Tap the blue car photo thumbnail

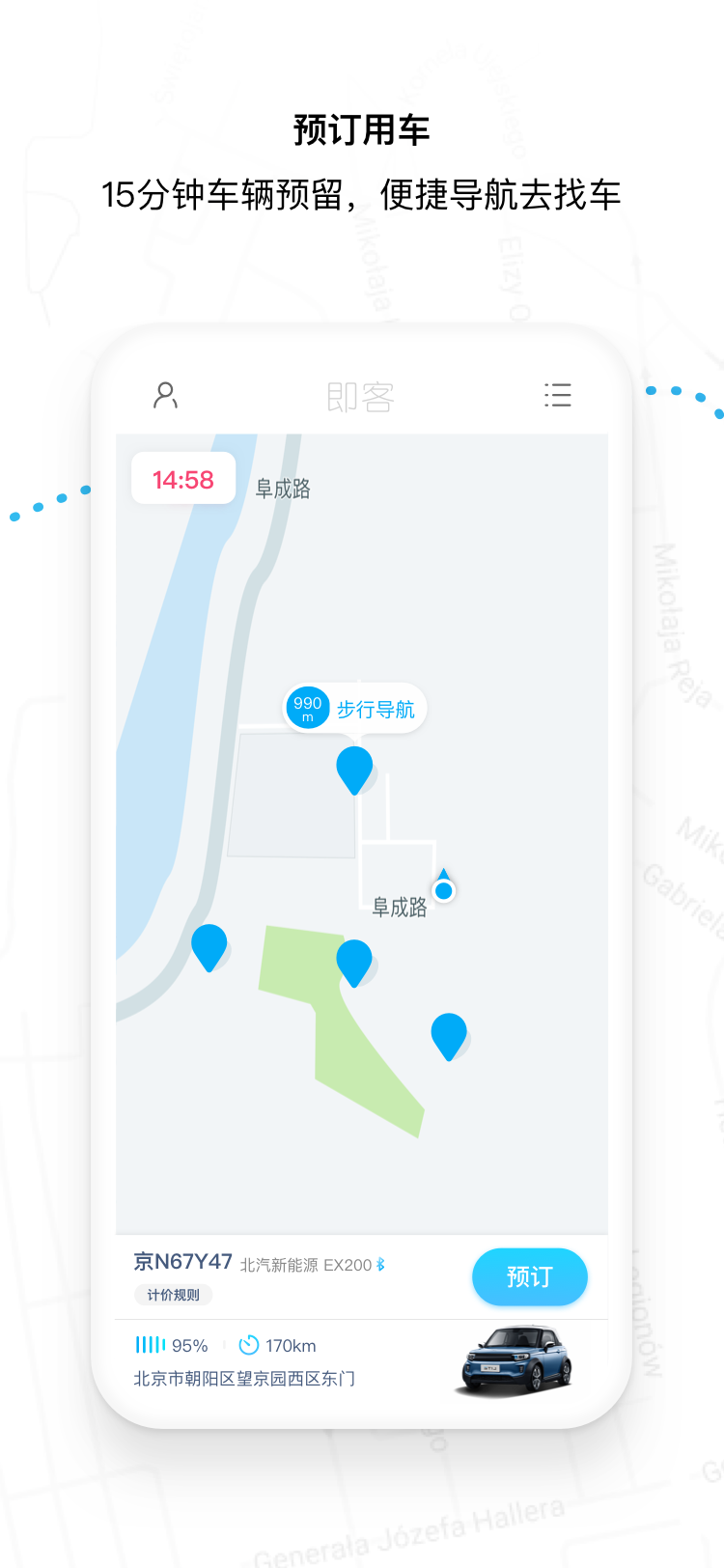coord(515,1359)
